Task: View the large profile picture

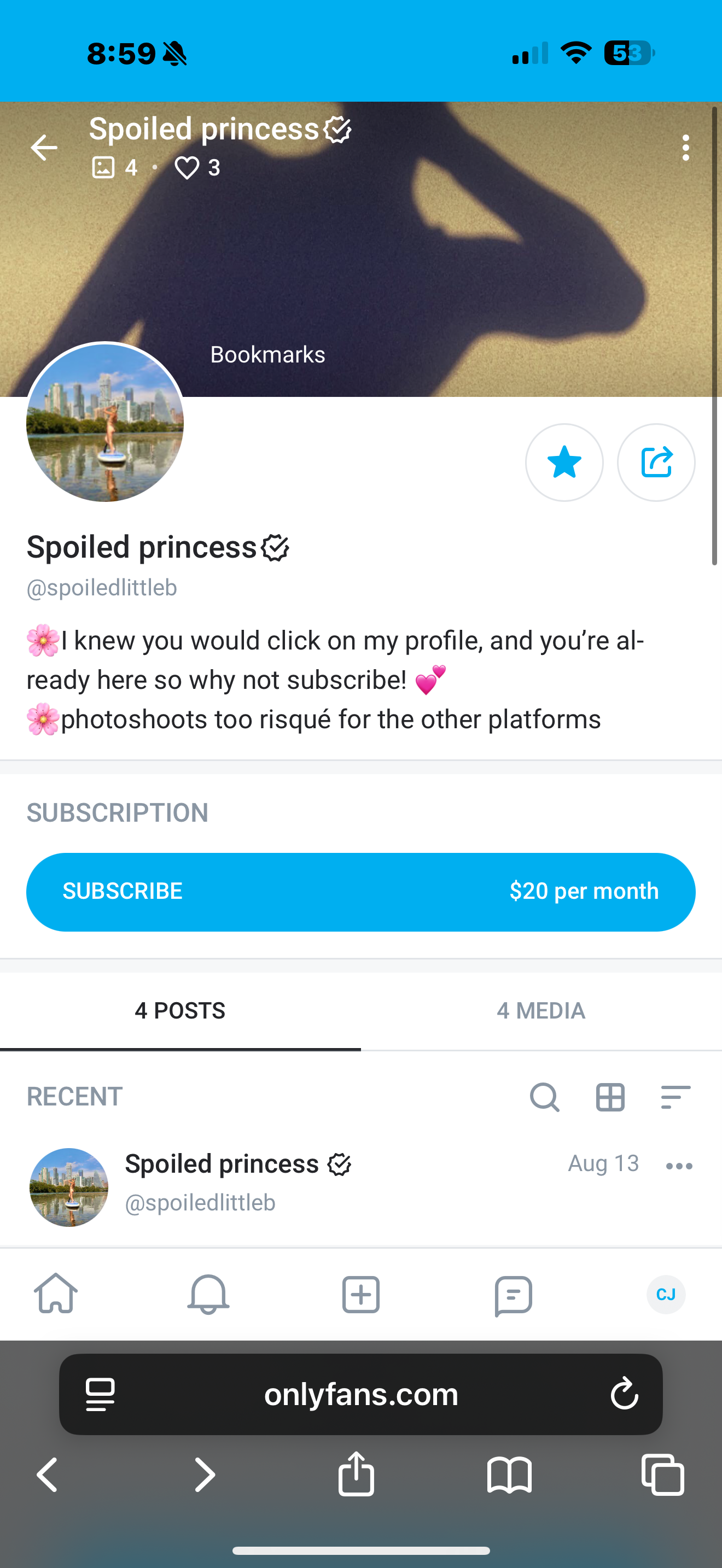Action: point(104,423)
